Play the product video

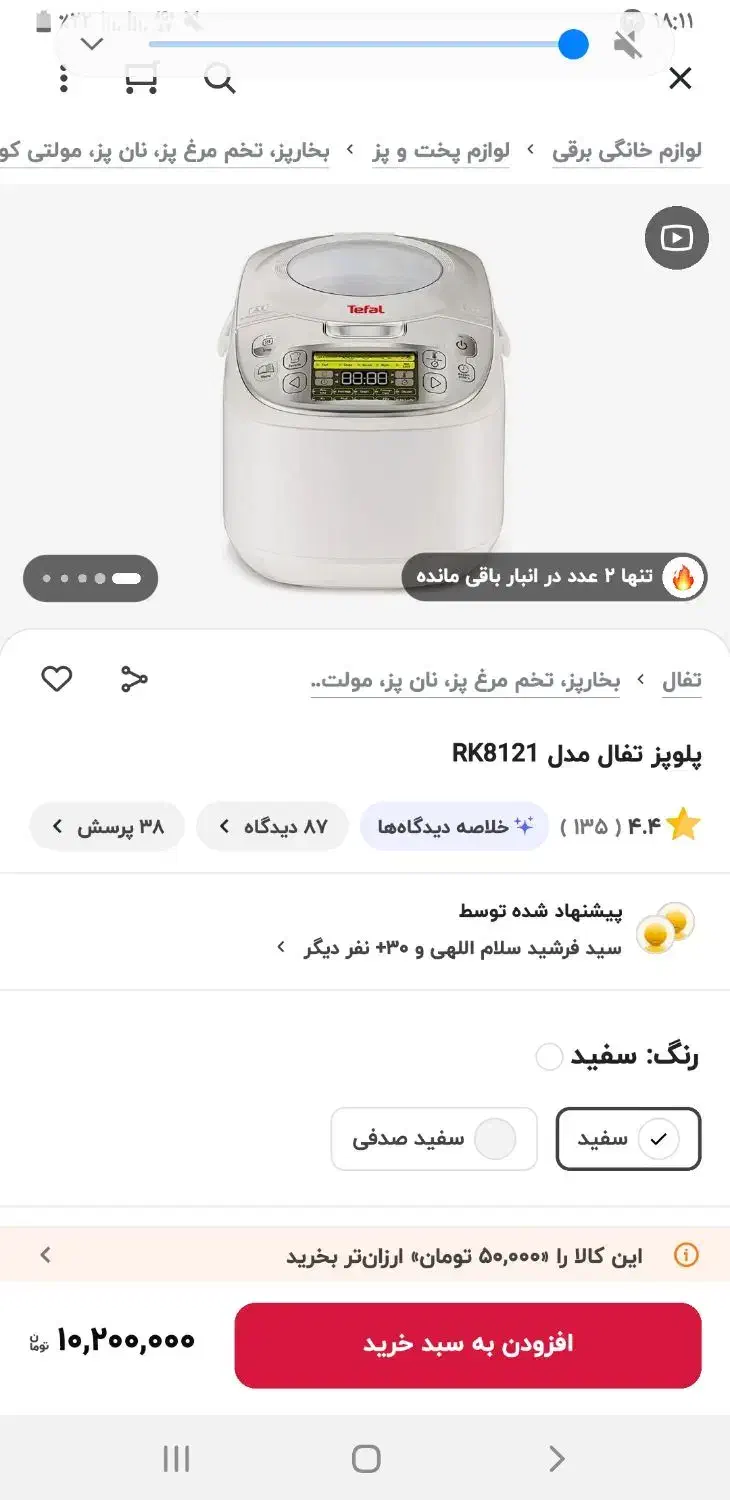tap(676, 237)
